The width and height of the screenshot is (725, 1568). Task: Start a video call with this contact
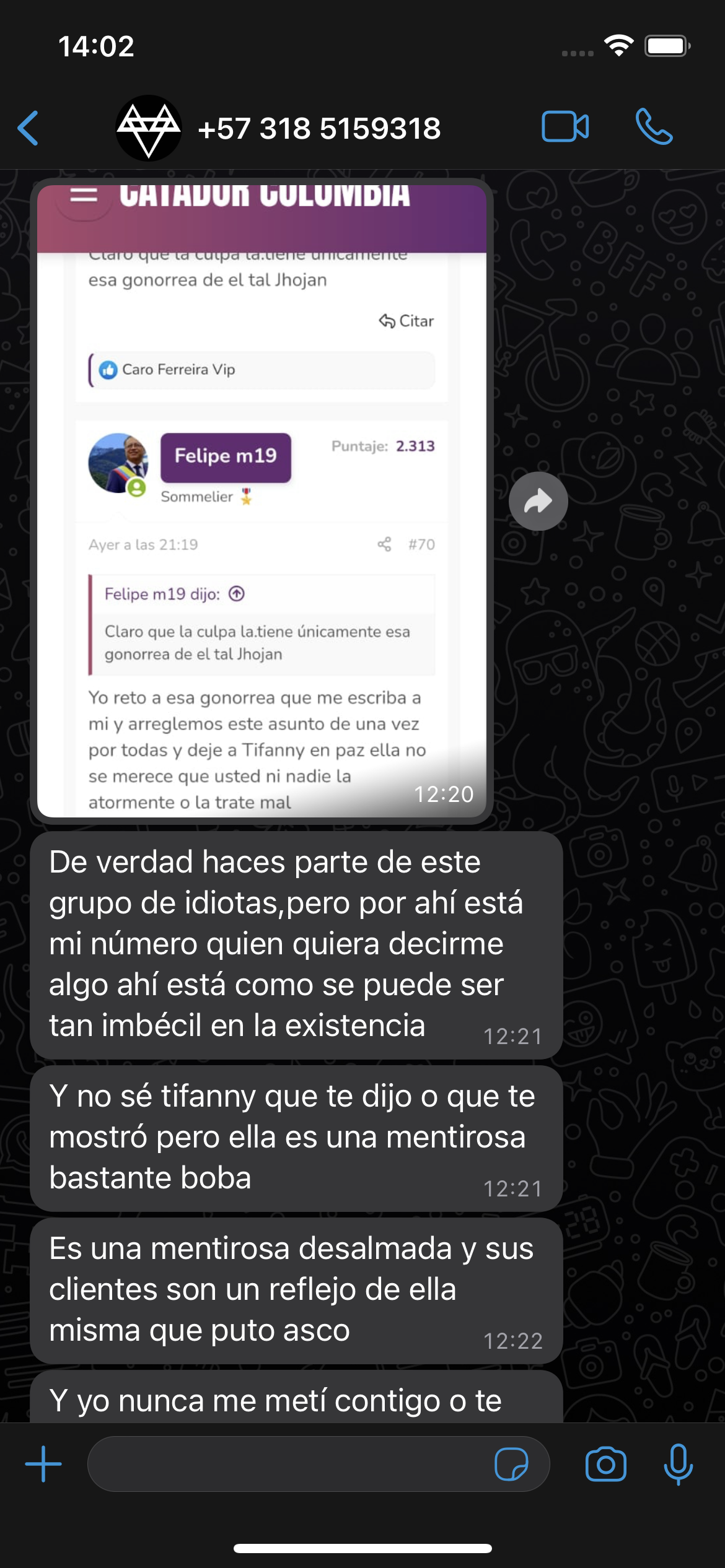click(565, 127)
